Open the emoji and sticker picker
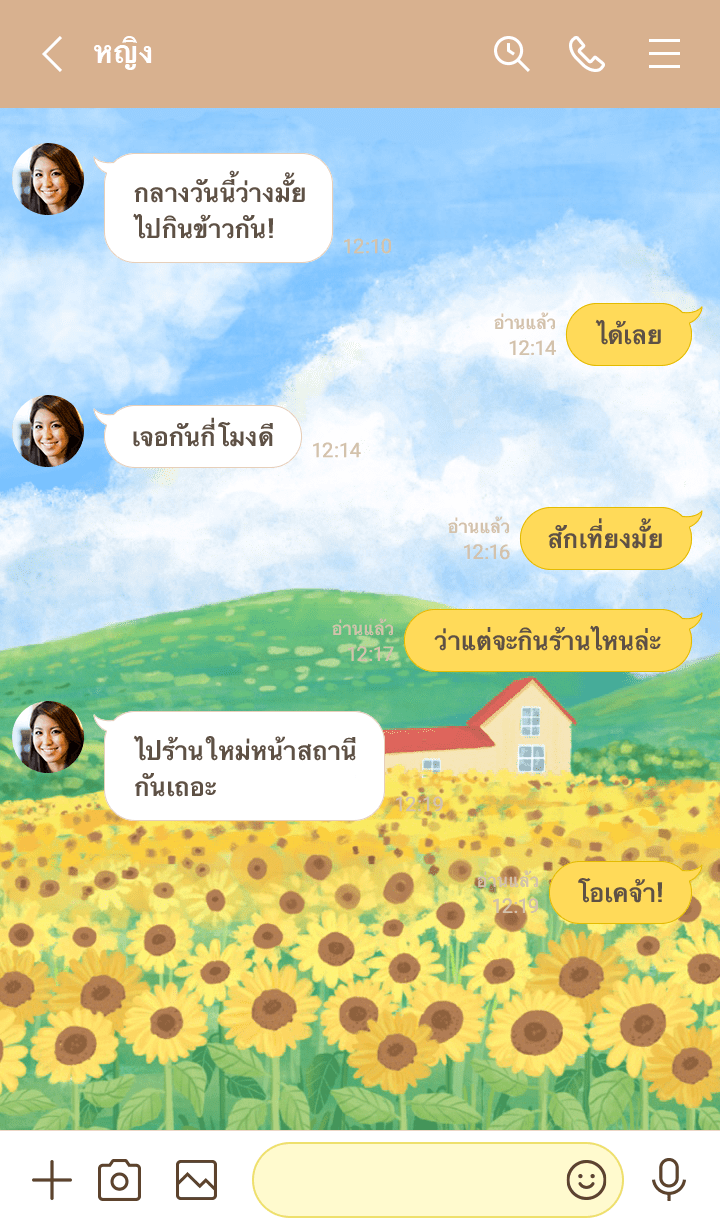This screenshot has height=1232, width=720. tap(587, 1181)
